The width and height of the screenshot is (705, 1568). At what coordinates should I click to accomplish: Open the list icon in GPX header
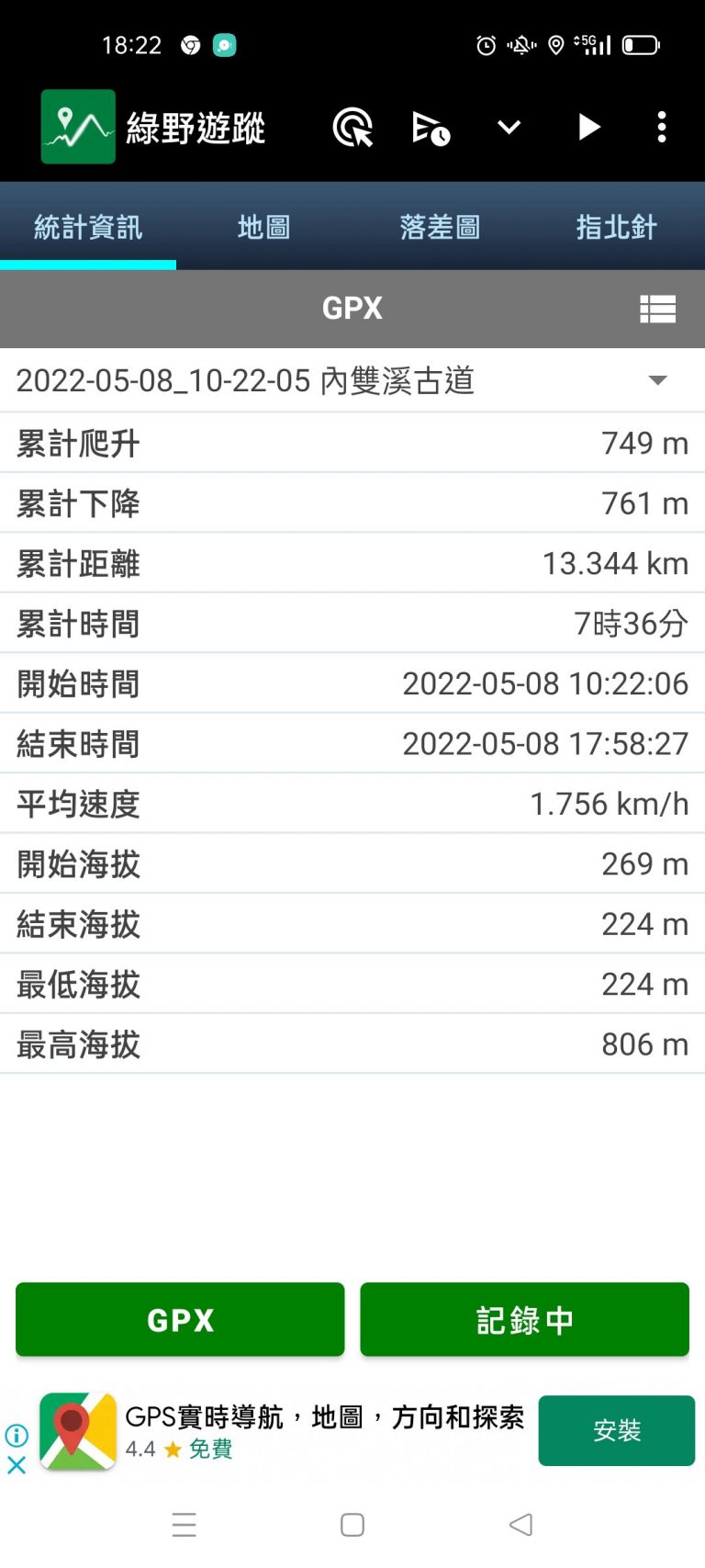[x=657, y=309]
